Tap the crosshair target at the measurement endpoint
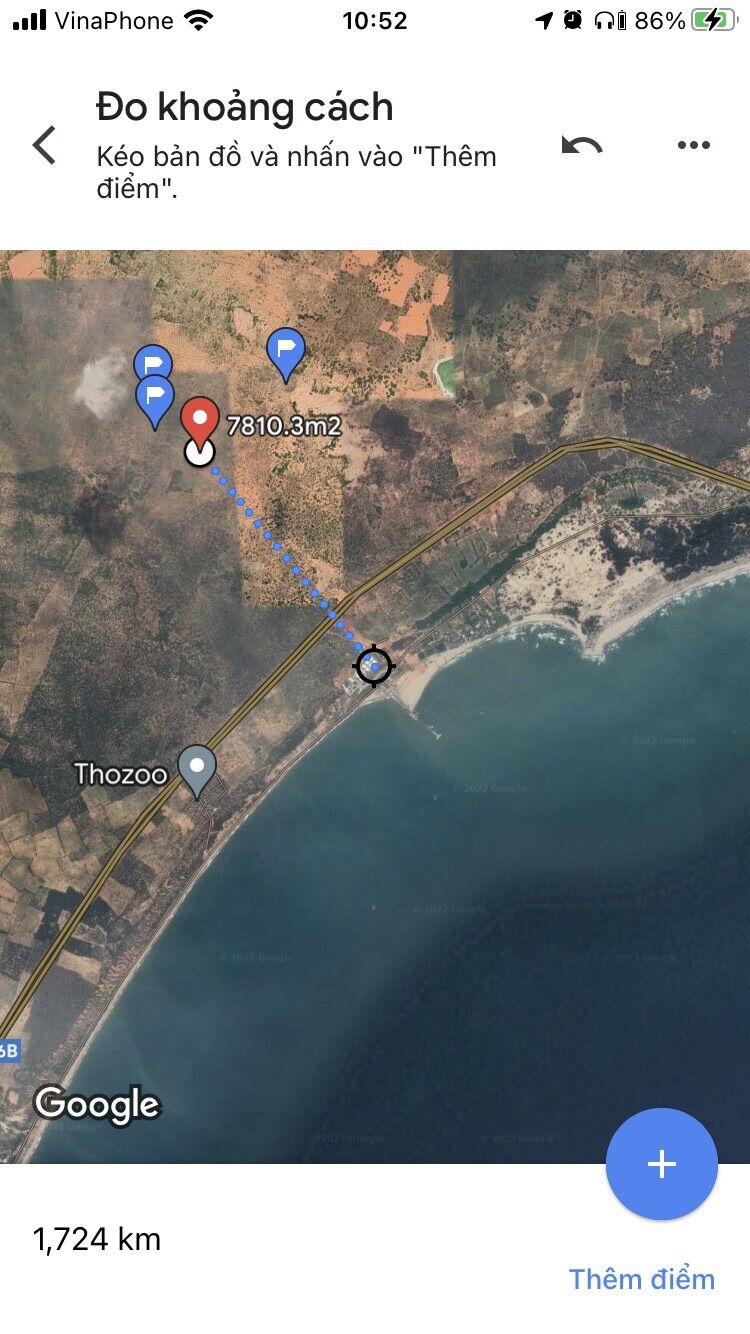The width and height of the screenshot is (750, 1334). pos(373,665)
